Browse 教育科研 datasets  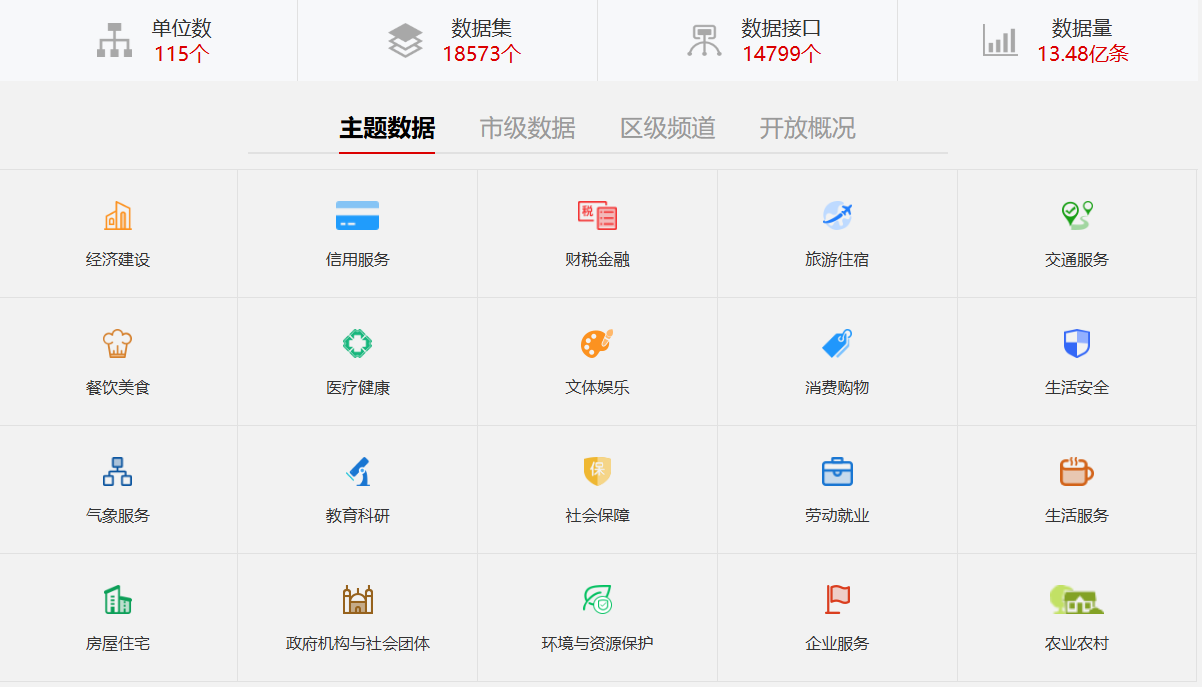point(357,489)
